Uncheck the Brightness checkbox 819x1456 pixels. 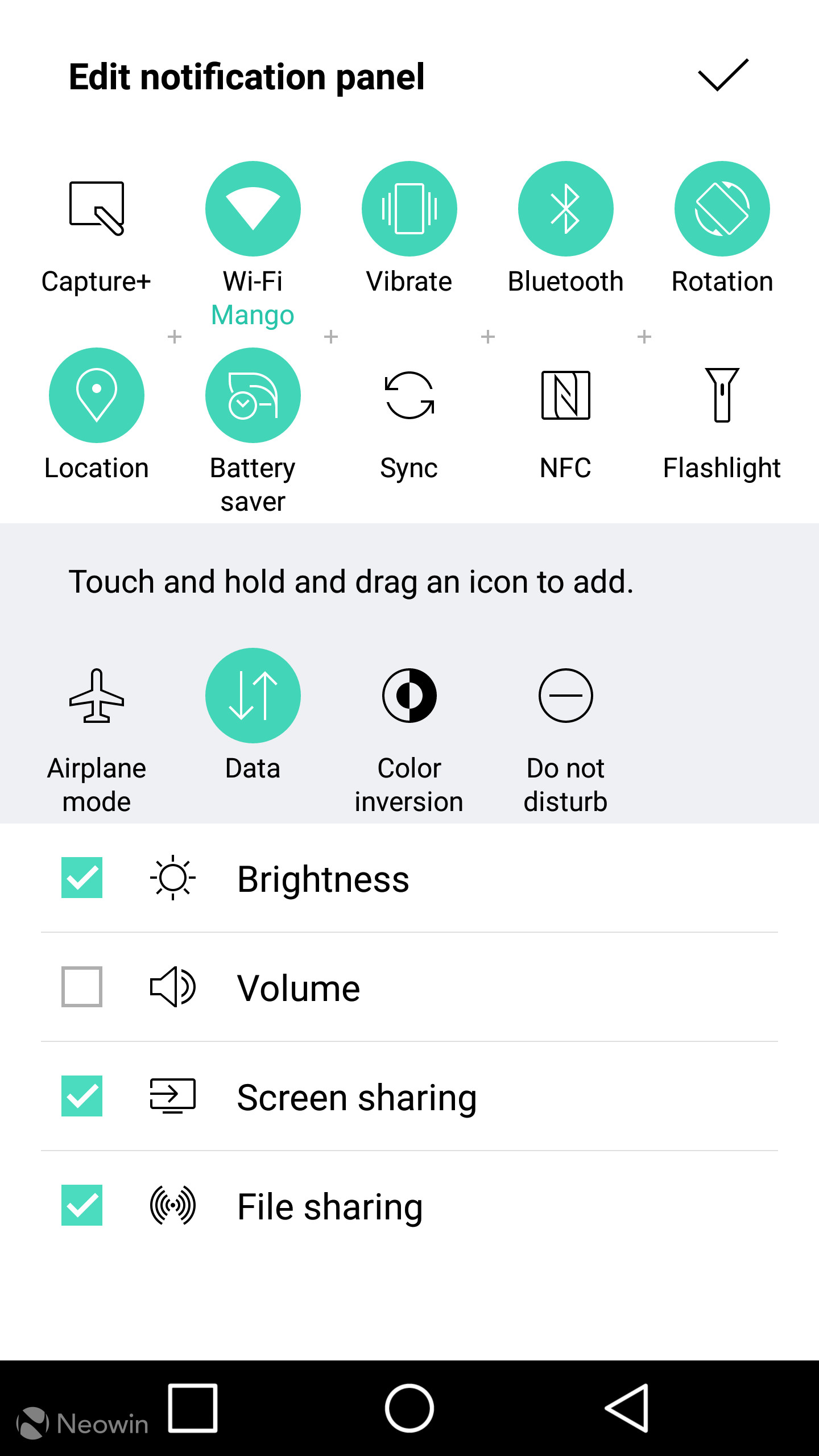click(x=82, y=878)
